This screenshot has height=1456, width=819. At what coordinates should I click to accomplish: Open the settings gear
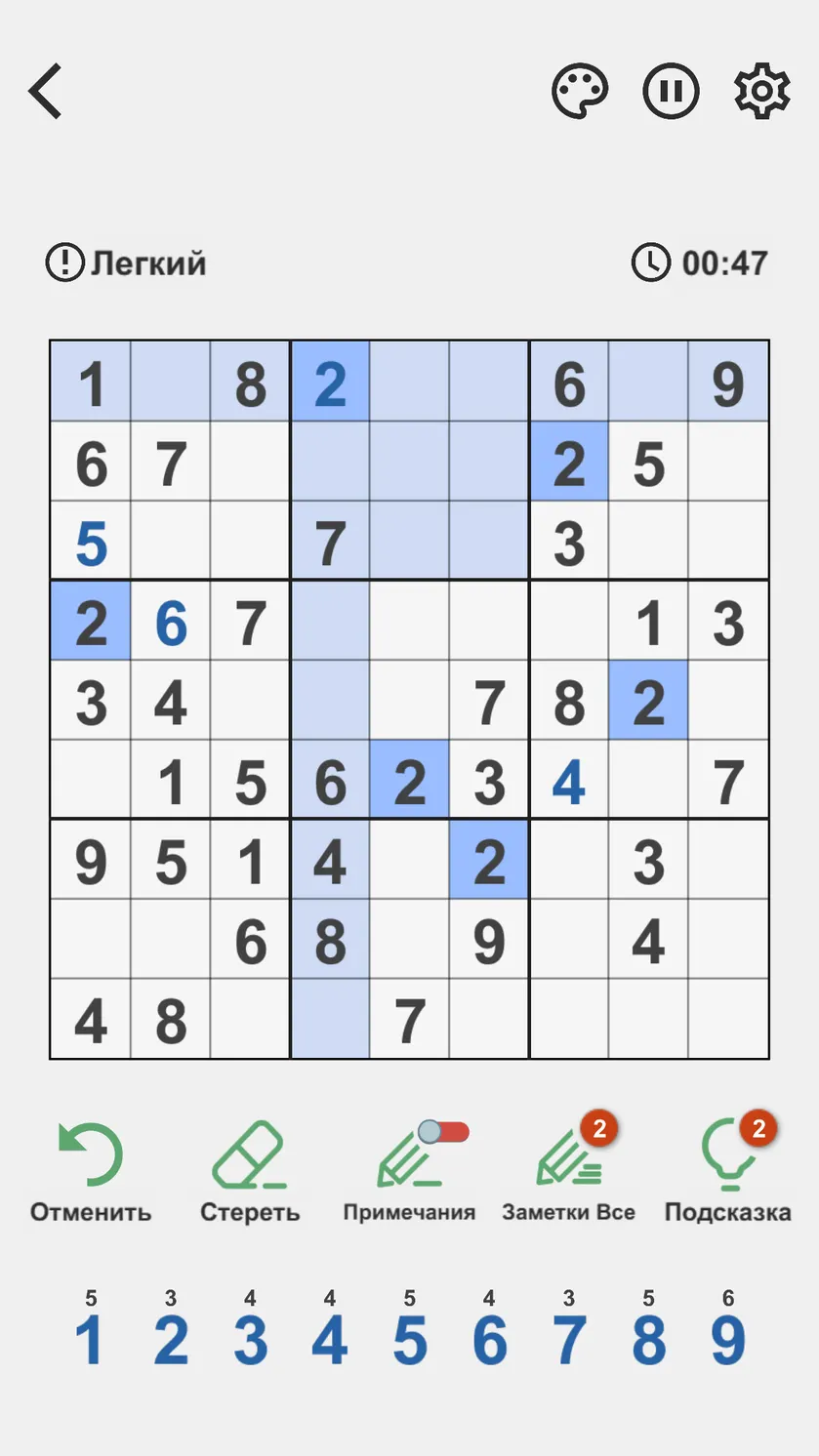762,92
